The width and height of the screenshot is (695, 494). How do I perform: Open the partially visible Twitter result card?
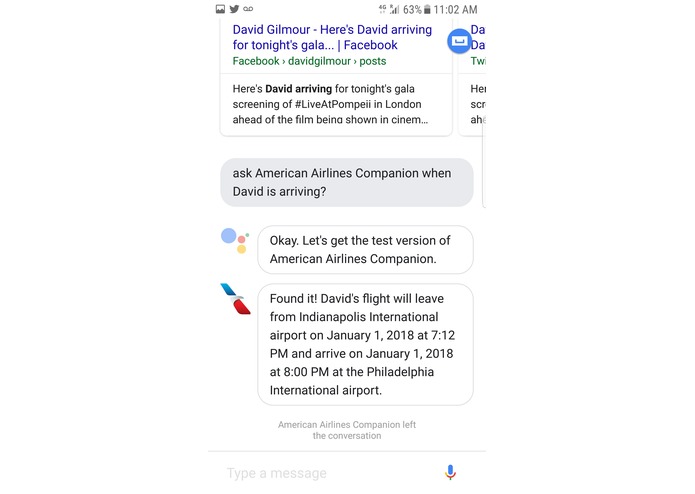click(x=476, y=90)
